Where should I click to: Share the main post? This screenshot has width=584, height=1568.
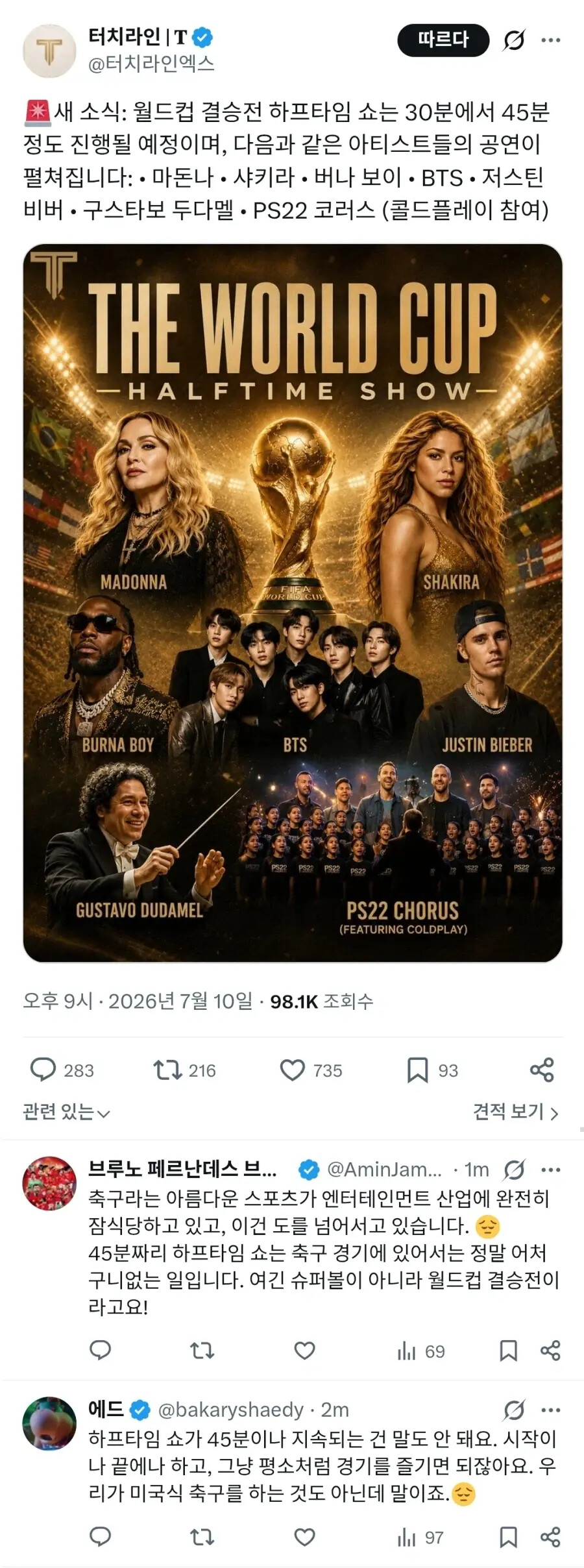542,1070
